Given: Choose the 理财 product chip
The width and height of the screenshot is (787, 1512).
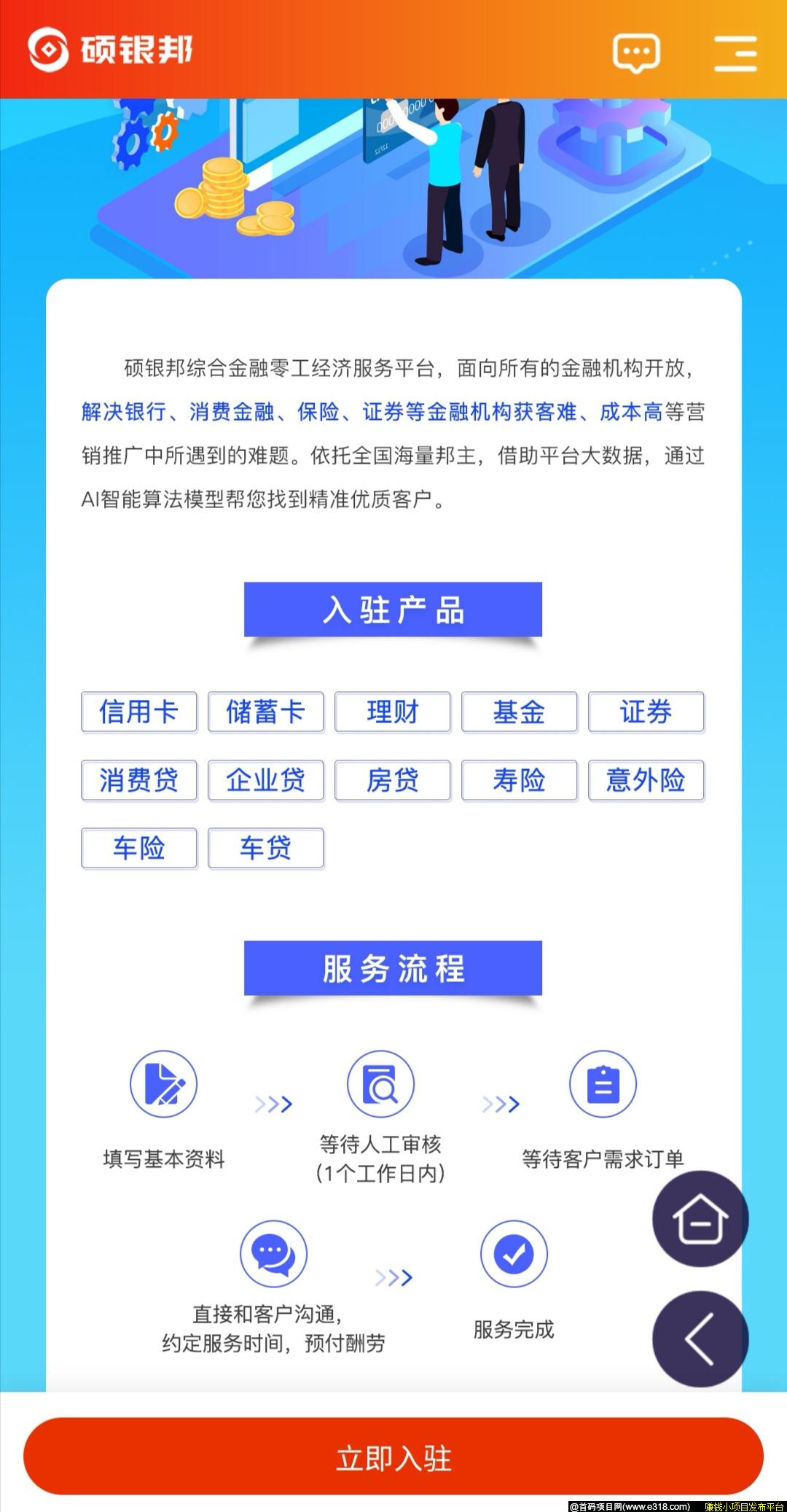Looking at the screenshot, I should [x=392, y=712].
